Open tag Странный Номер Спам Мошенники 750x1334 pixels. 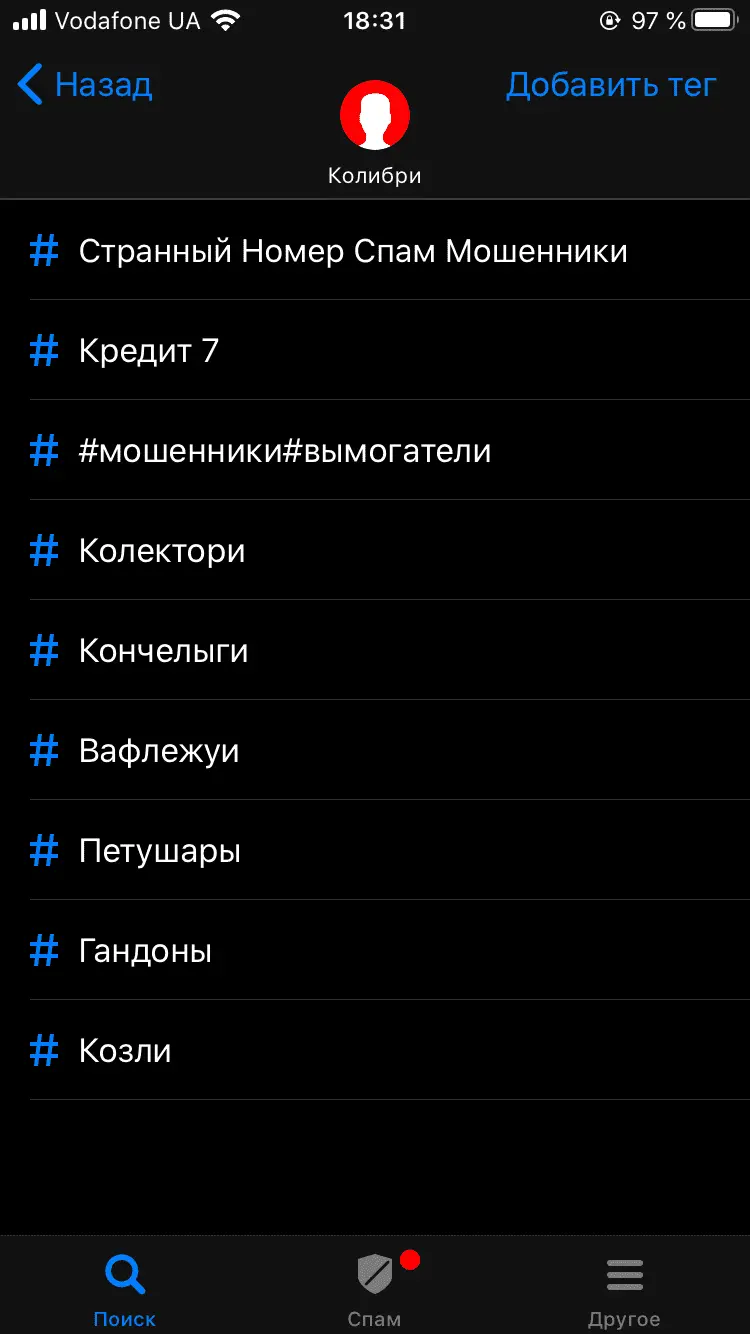[x=353, y=251]
